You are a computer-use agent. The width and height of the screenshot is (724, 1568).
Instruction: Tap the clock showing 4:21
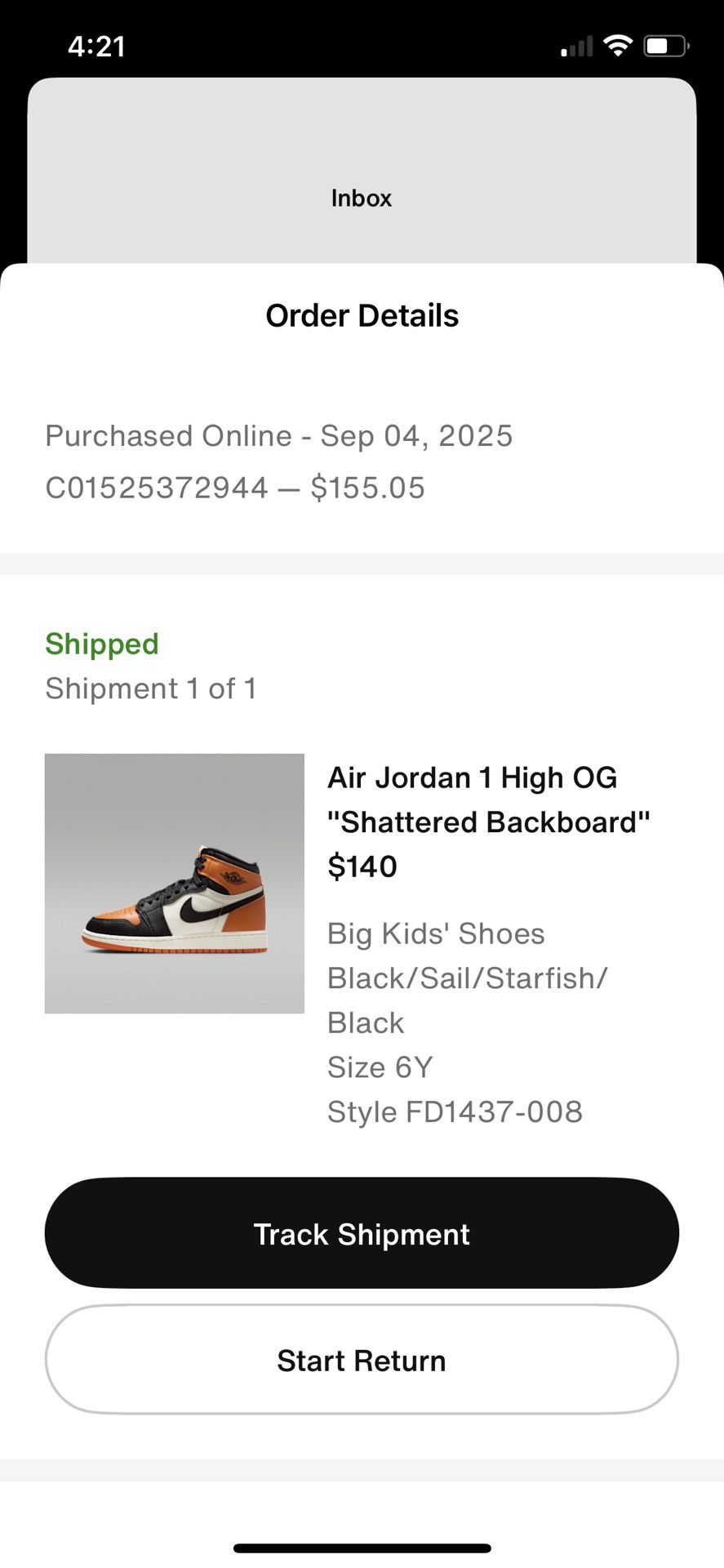pos(98,47)
